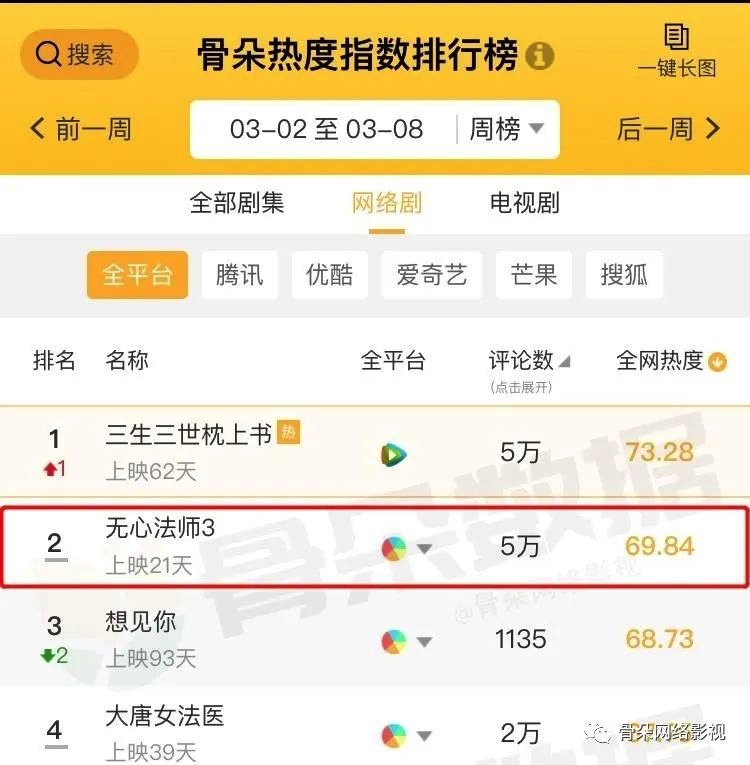750x765 pixels.
Task: Open the 周榜 ranking period dropdown
Action: [502, 129]
